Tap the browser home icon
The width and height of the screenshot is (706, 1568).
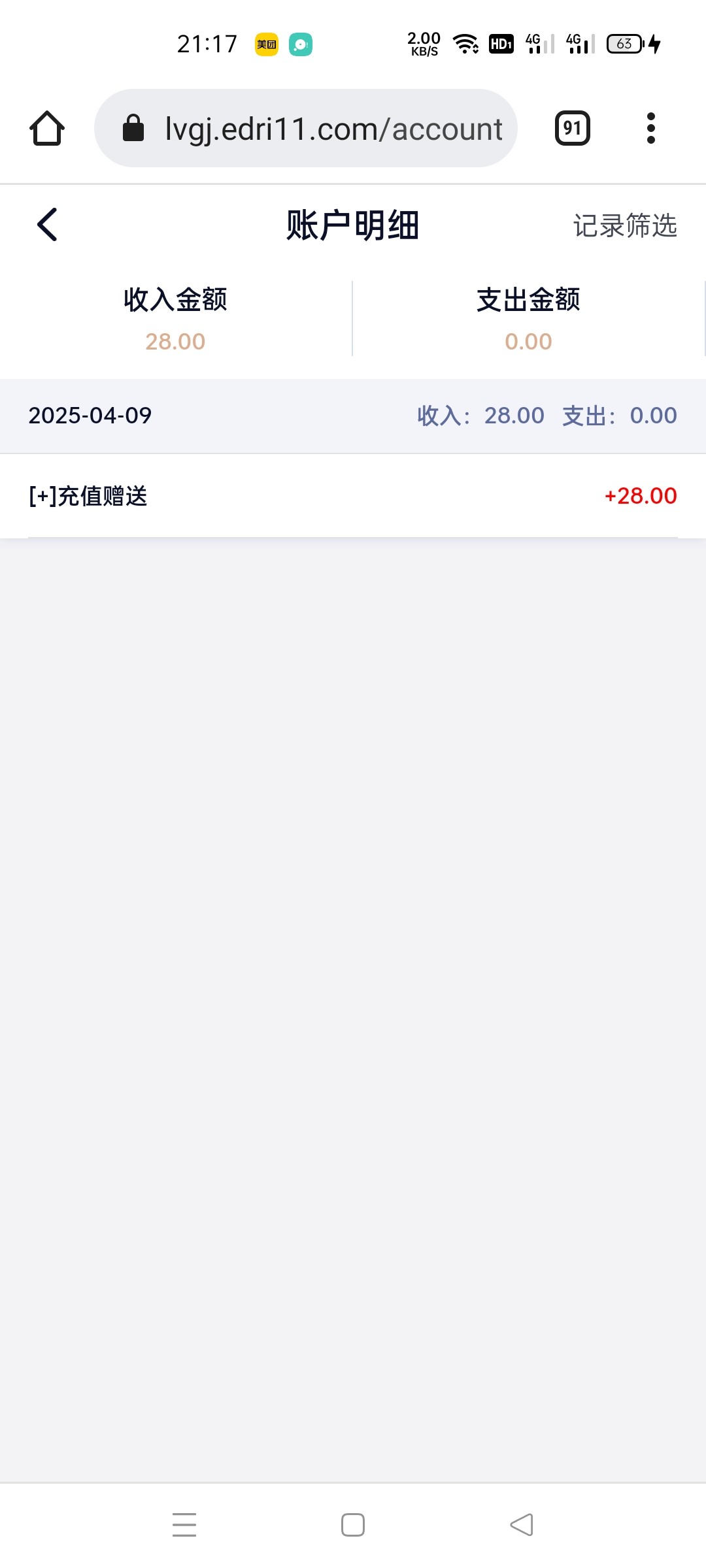click(x=47, y=128)
